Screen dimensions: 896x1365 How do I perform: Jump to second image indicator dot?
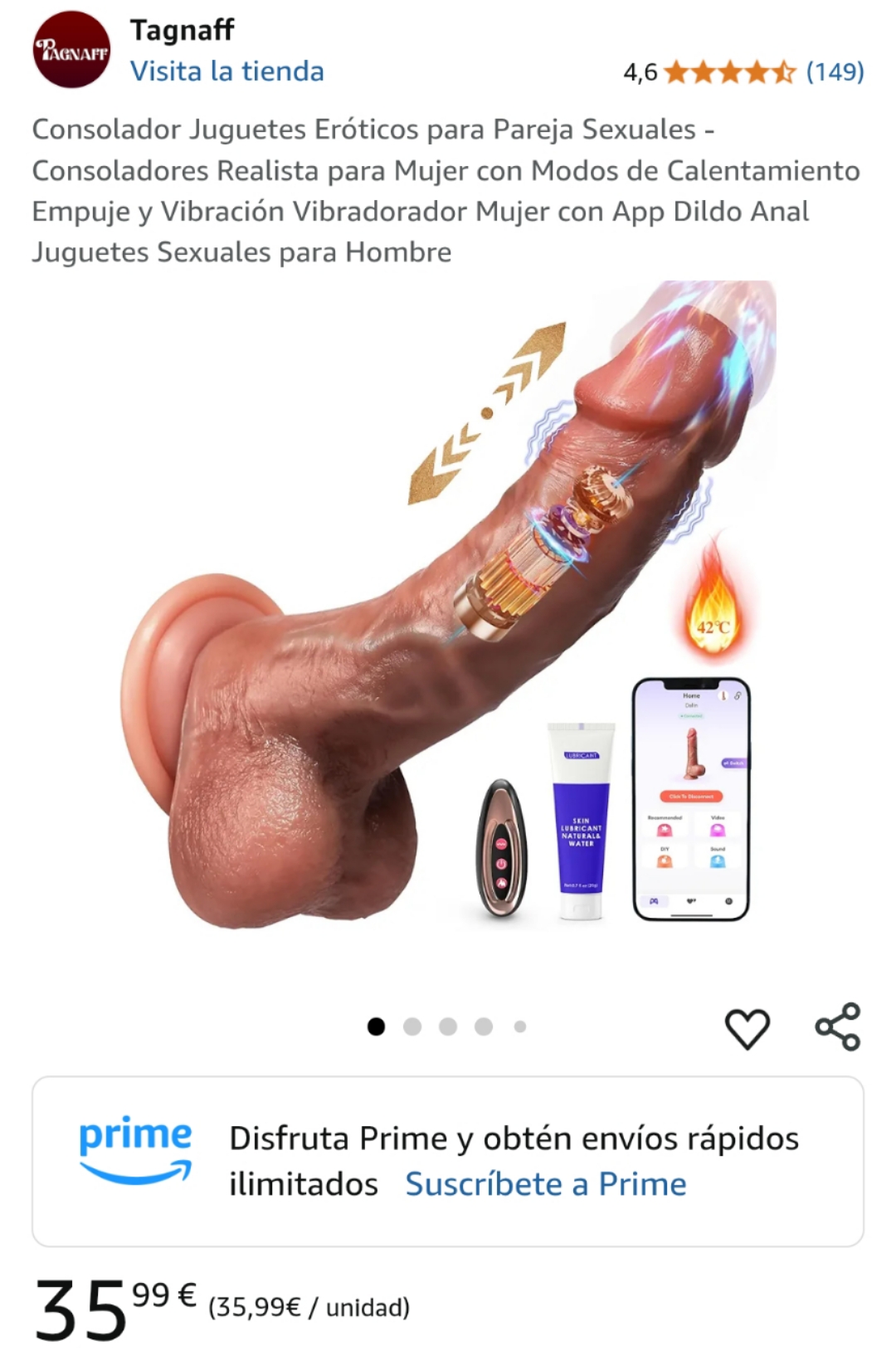(412, 1027)
